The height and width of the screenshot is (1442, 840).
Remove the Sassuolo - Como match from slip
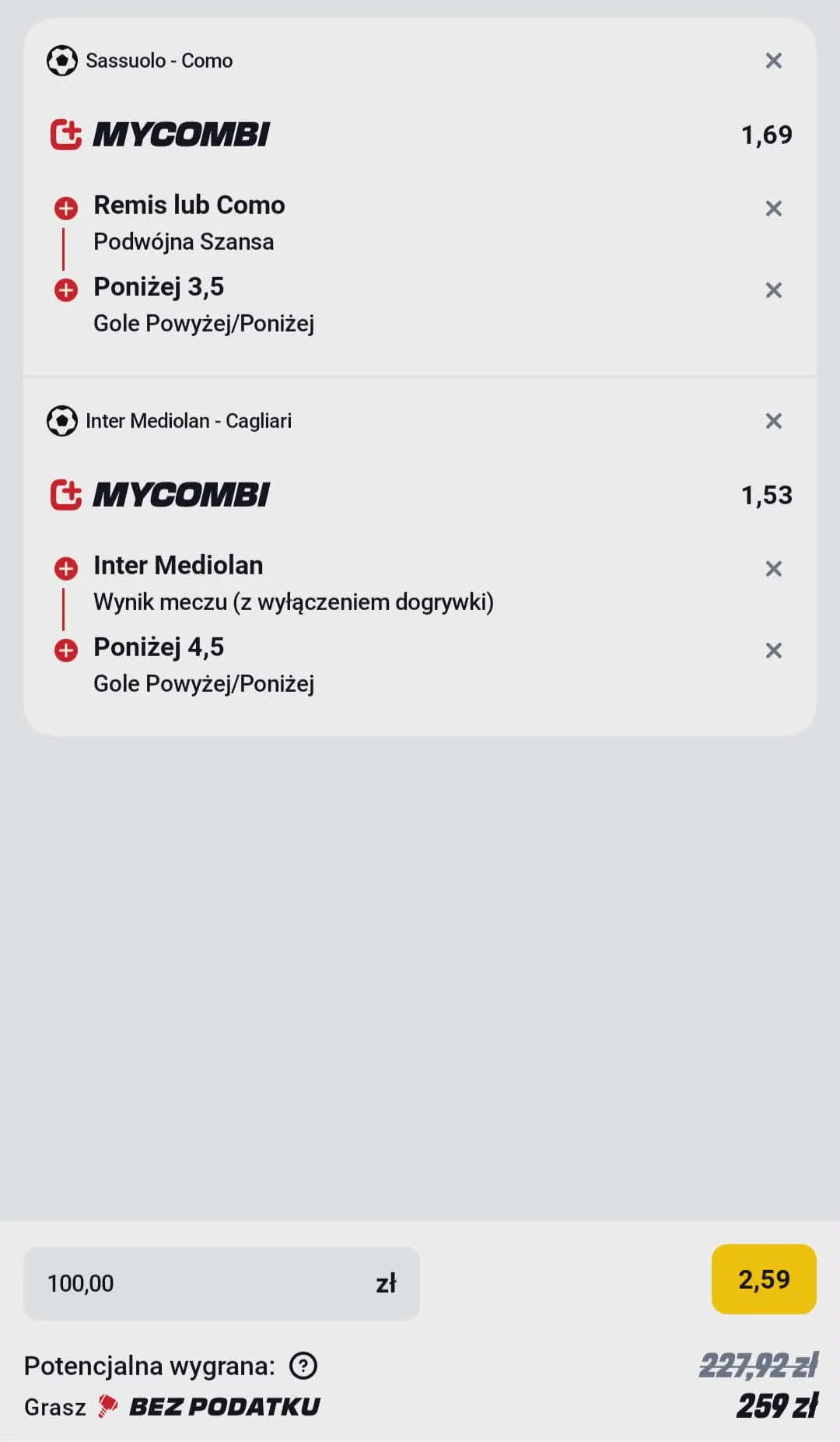pos(773,61)
